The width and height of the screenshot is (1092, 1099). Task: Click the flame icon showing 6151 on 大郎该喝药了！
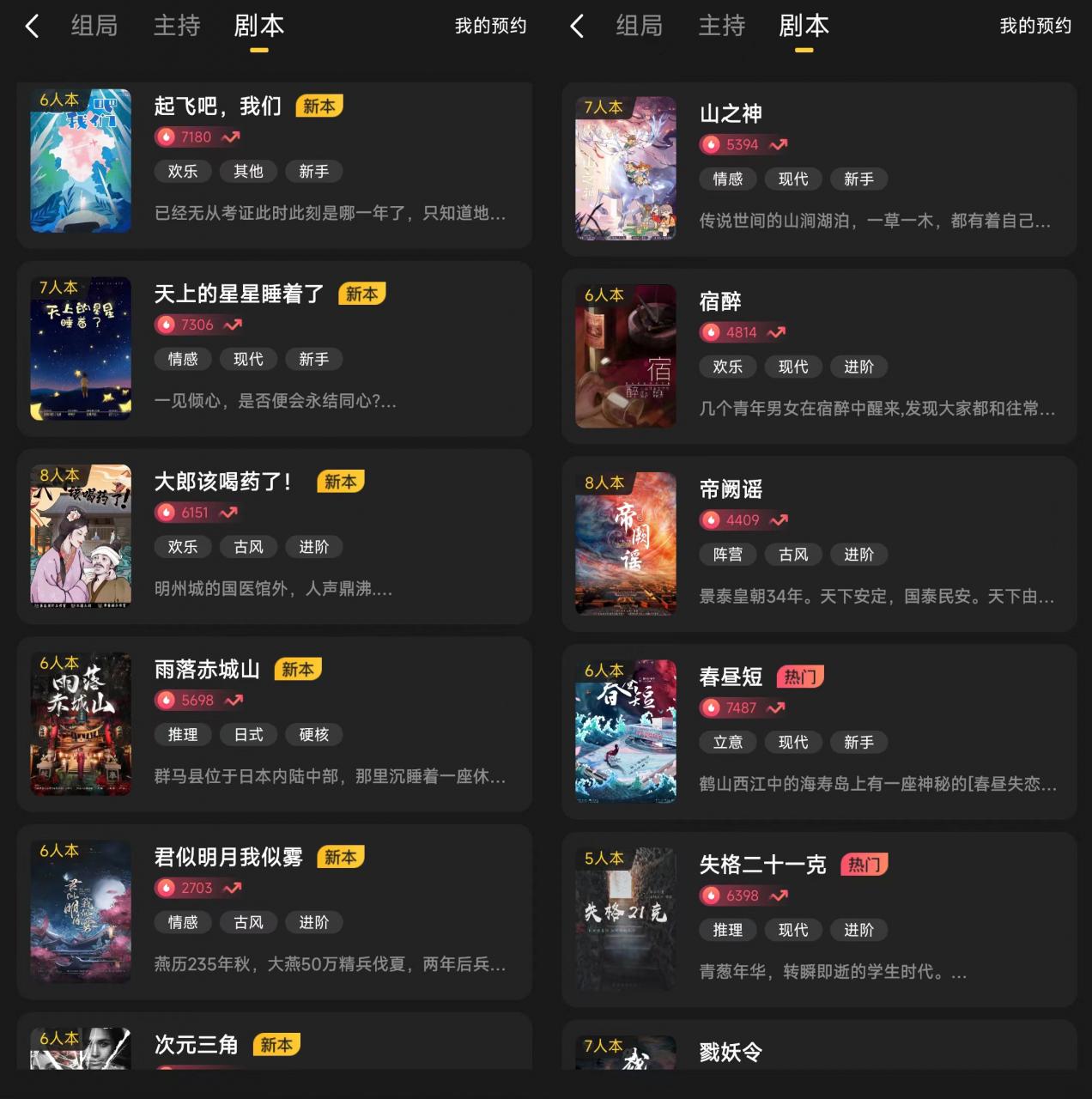[x=166, y=513]
